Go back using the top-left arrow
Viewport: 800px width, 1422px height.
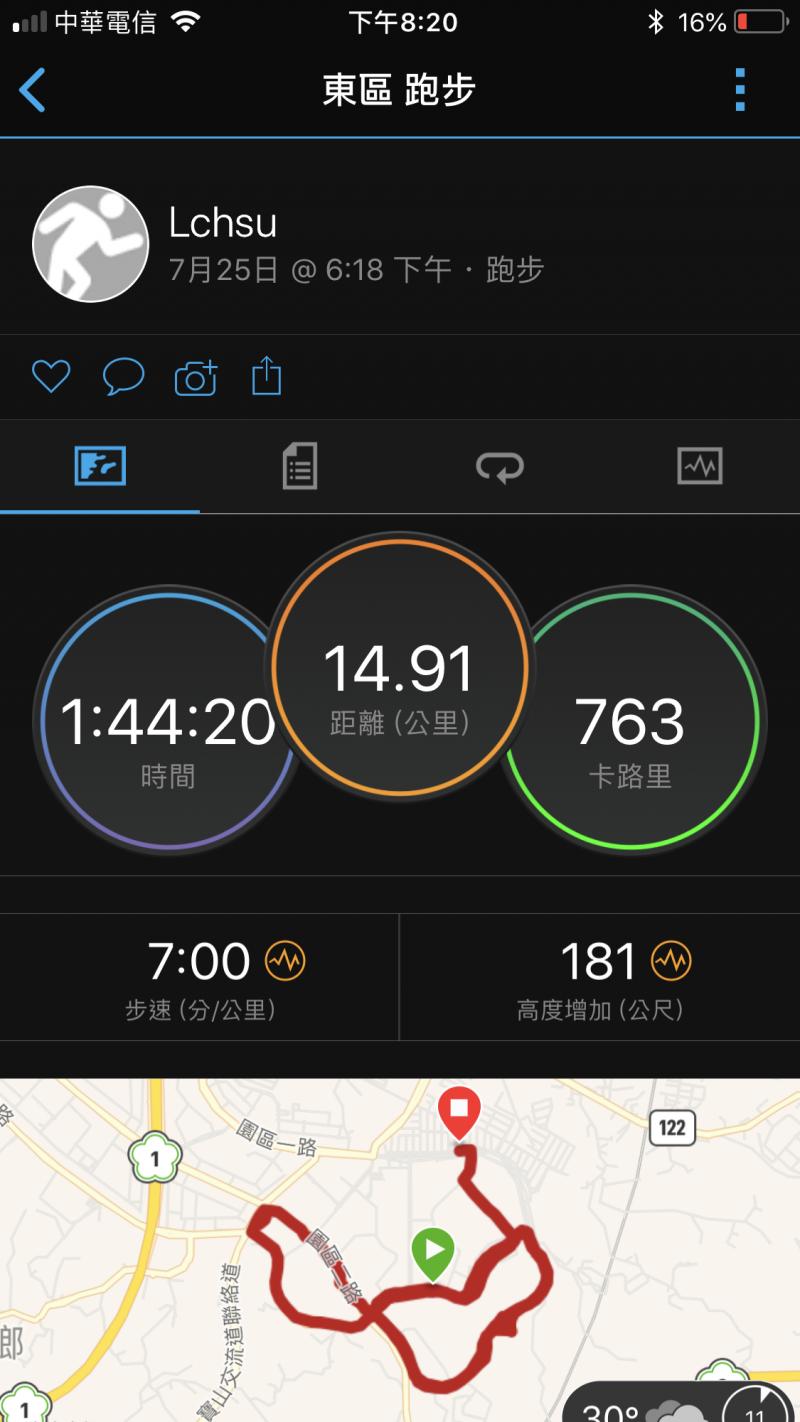pyautogui.click(x=33, y=90)
